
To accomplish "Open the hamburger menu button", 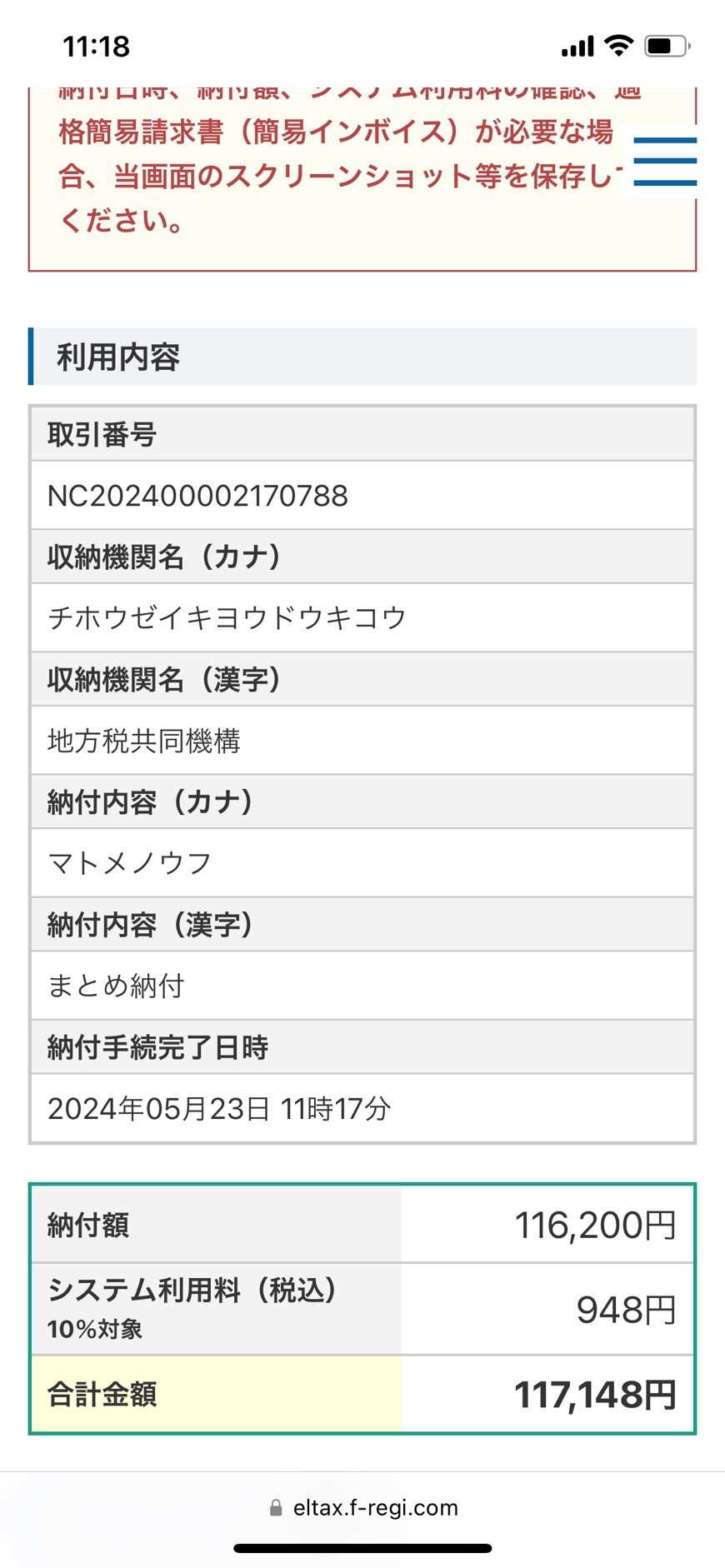I will click(664, 162).
